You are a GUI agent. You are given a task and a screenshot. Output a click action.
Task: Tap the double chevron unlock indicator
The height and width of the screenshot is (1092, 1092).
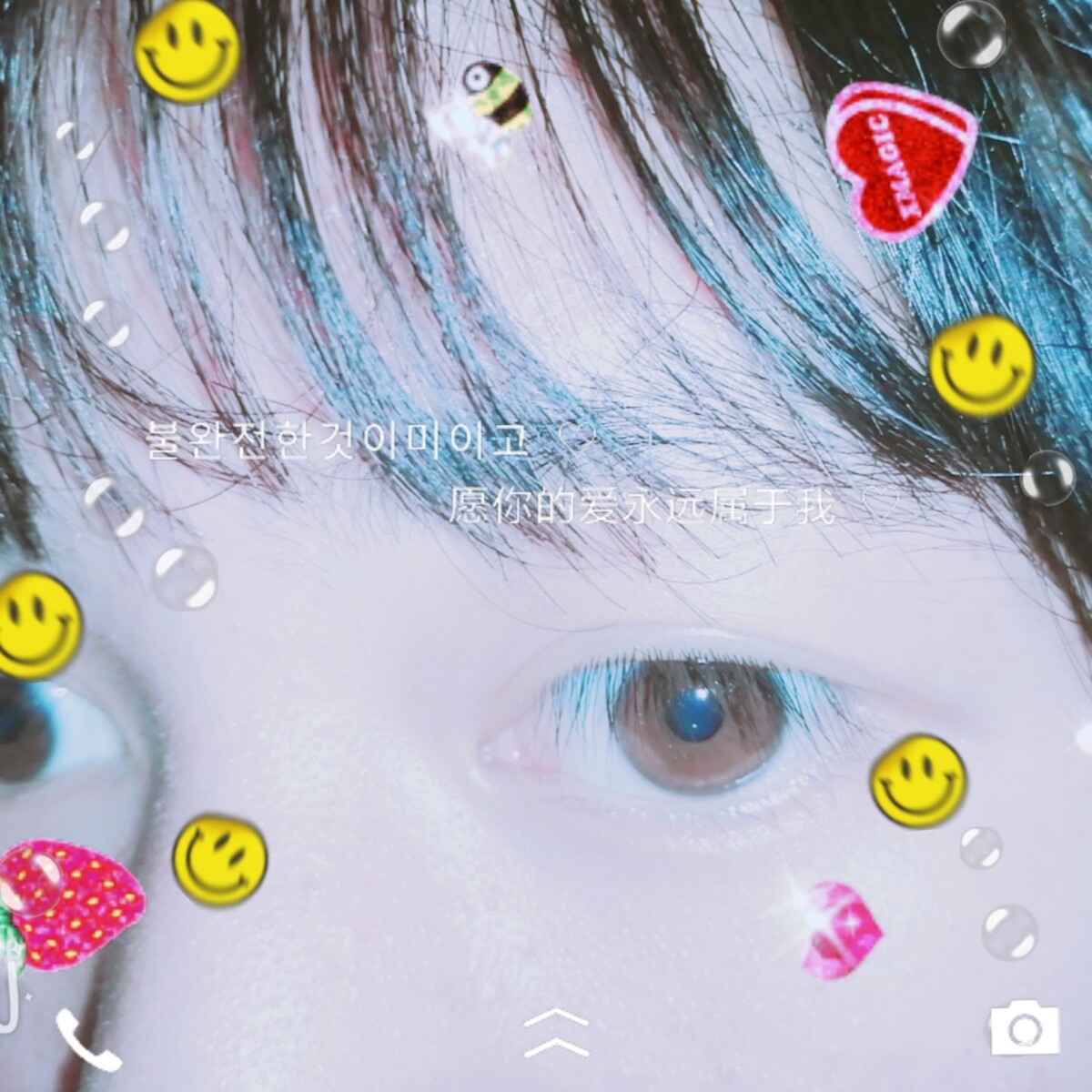[556, 1033]
